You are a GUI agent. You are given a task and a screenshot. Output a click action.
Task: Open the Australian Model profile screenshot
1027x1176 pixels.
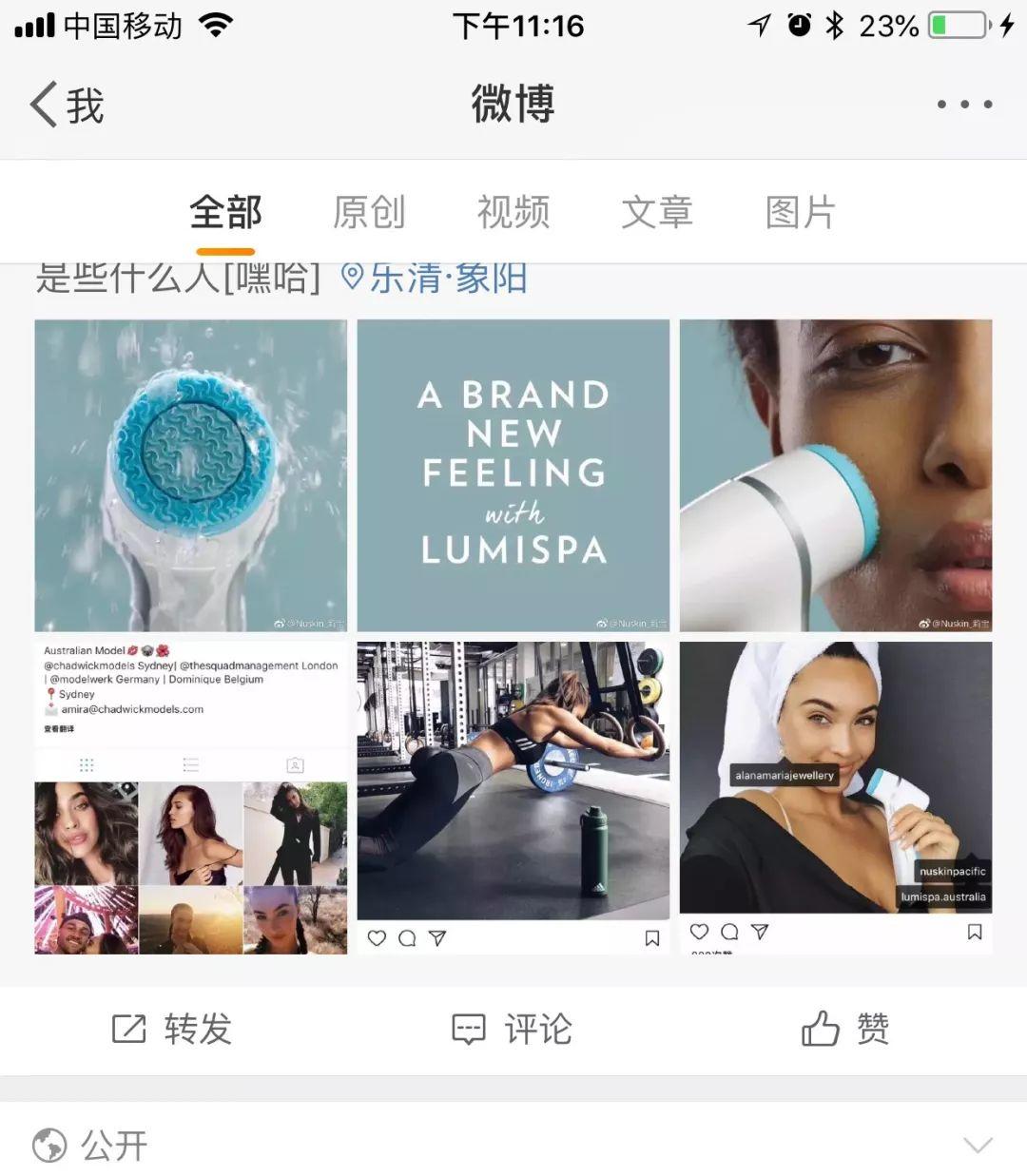(x=191, y=797)
